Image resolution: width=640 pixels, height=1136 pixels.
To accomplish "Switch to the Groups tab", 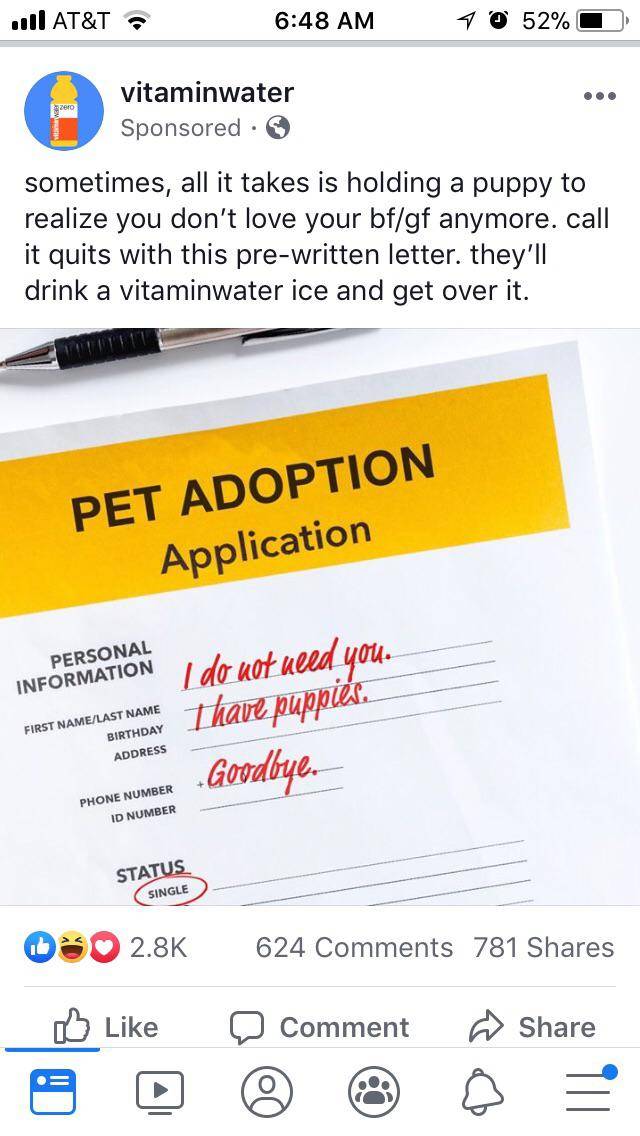I will [x=374, y=1091].
